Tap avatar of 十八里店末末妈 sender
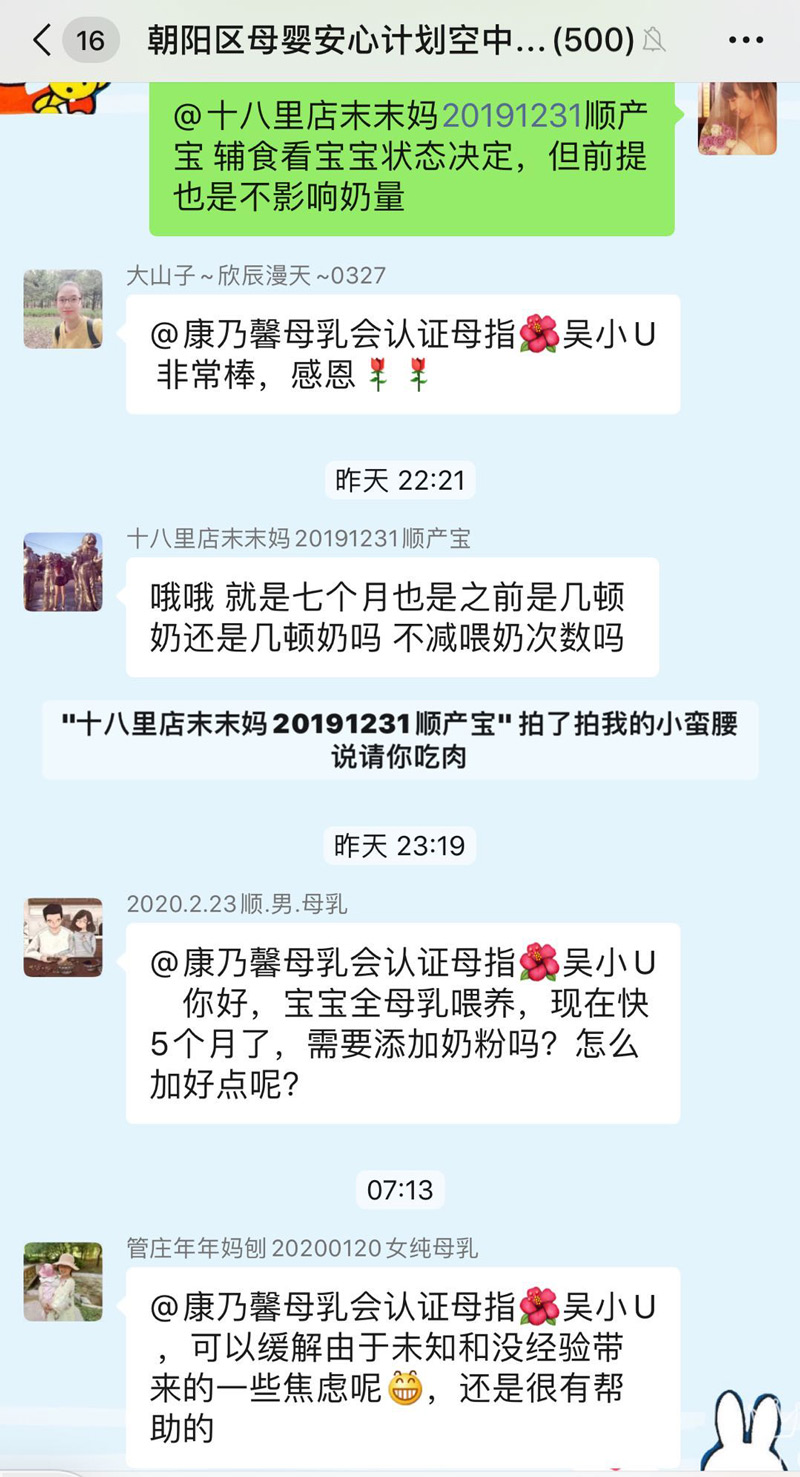 click(x=63, y=572)
